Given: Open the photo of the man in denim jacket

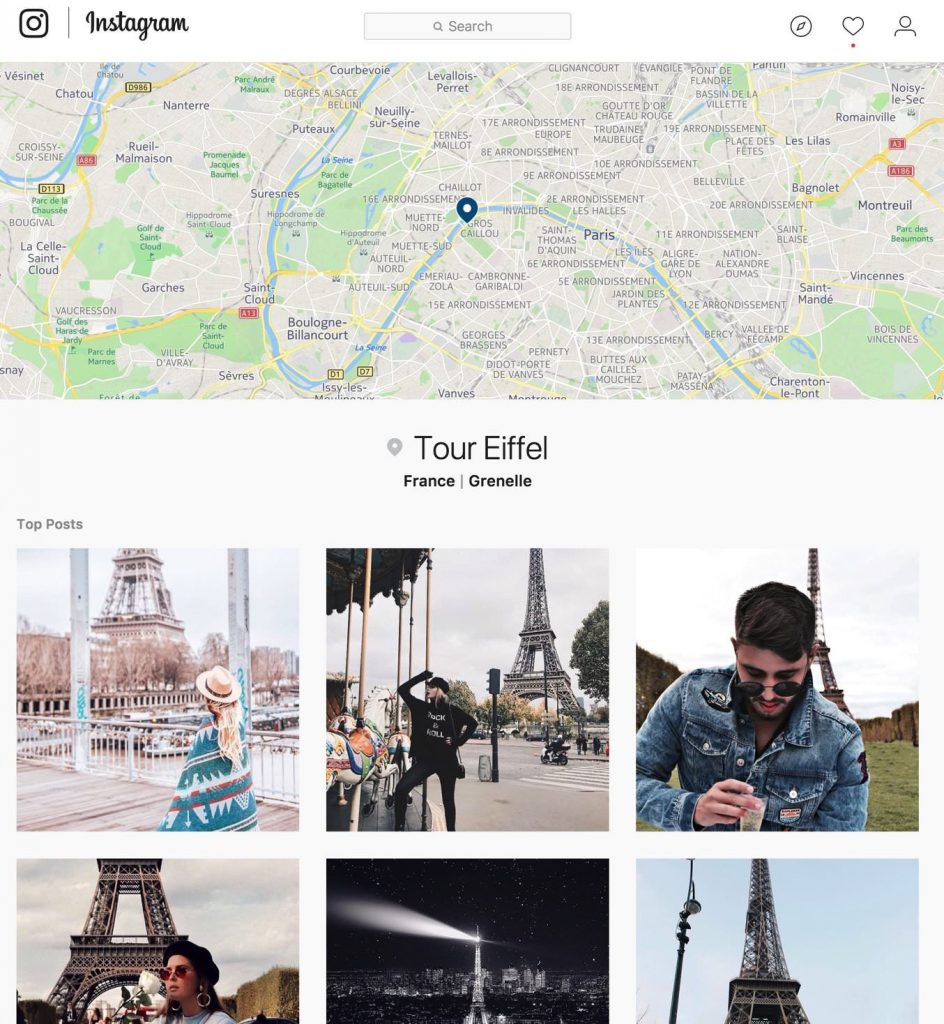Looking at the screenshot, I should tap(777, 689).
